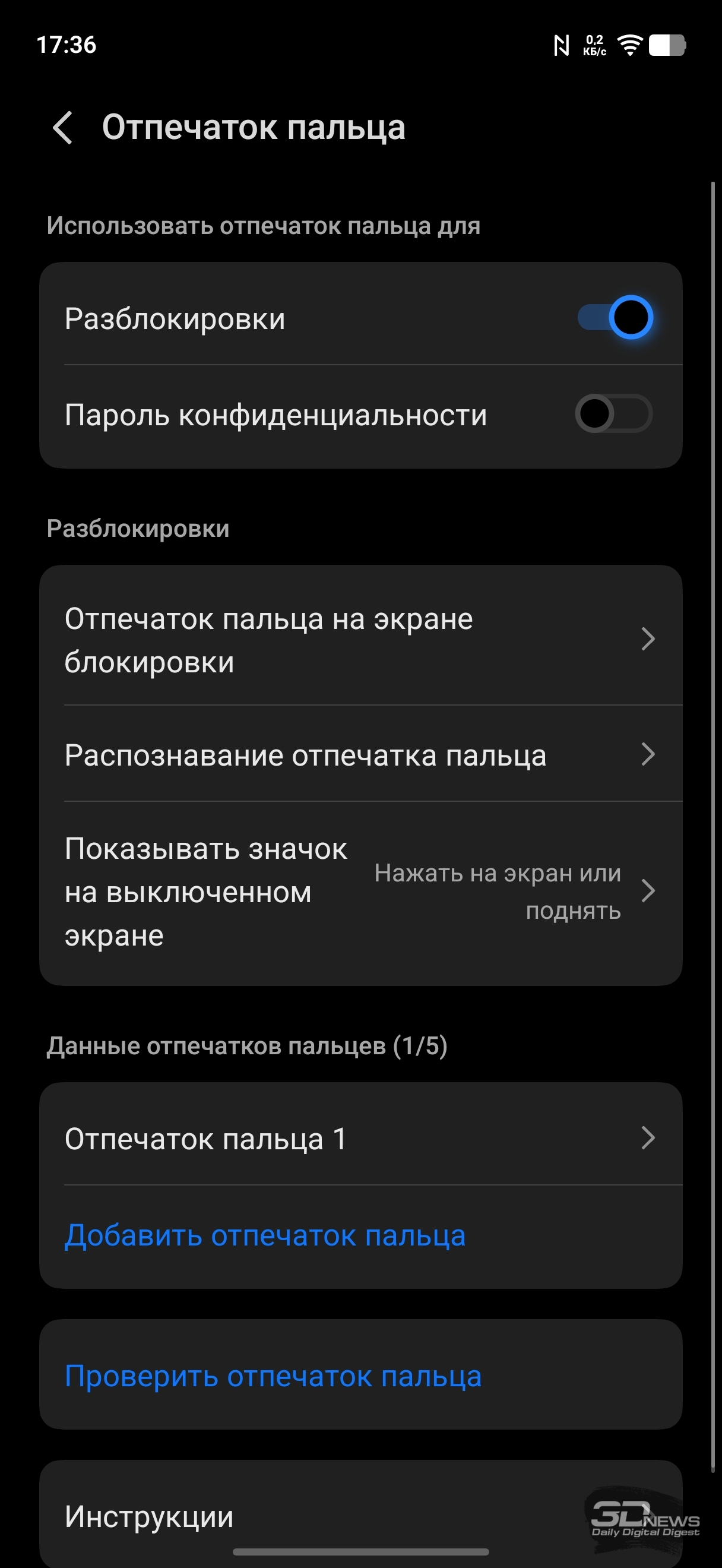722x1568 pixels.
Task: Tap Проверить отпечаток пальца
Action: coord(273,1376)
